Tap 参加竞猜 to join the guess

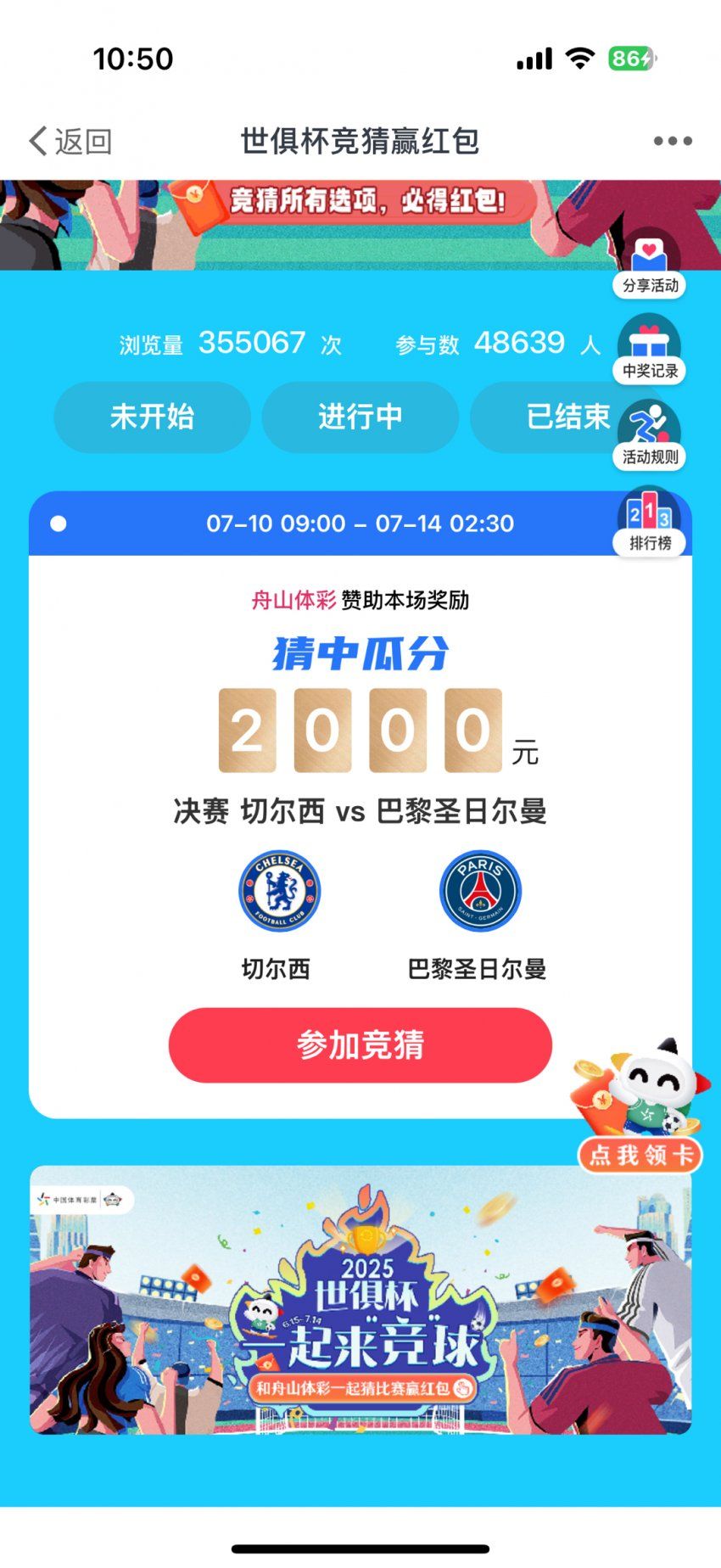[360, 1044]
